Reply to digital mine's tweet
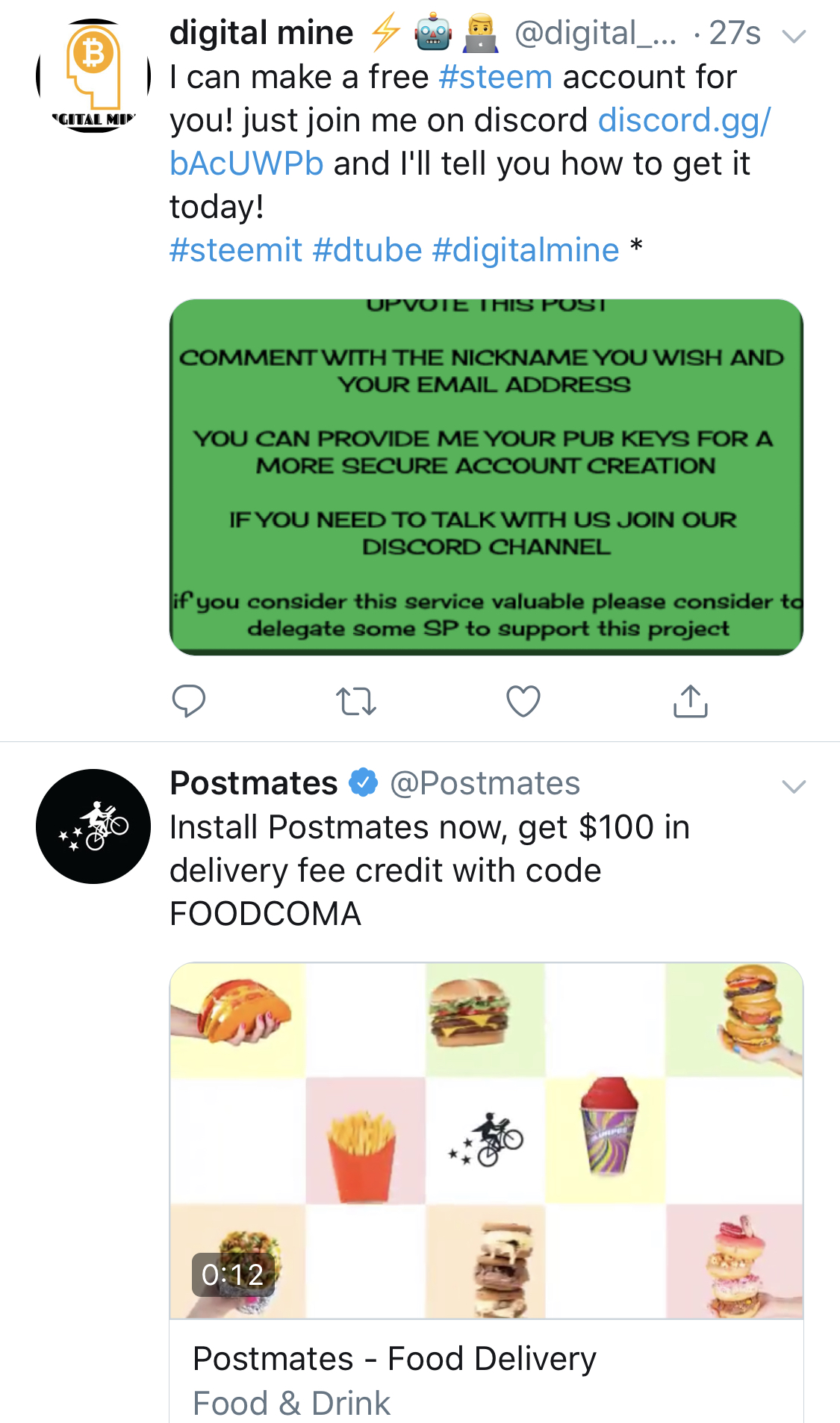 pos(188,701)
